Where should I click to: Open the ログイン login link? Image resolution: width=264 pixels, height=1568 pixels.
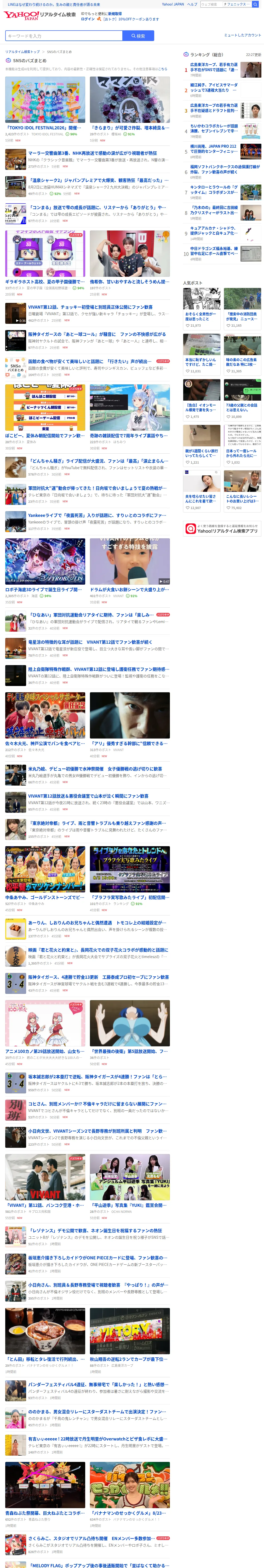tap(88, 19)
